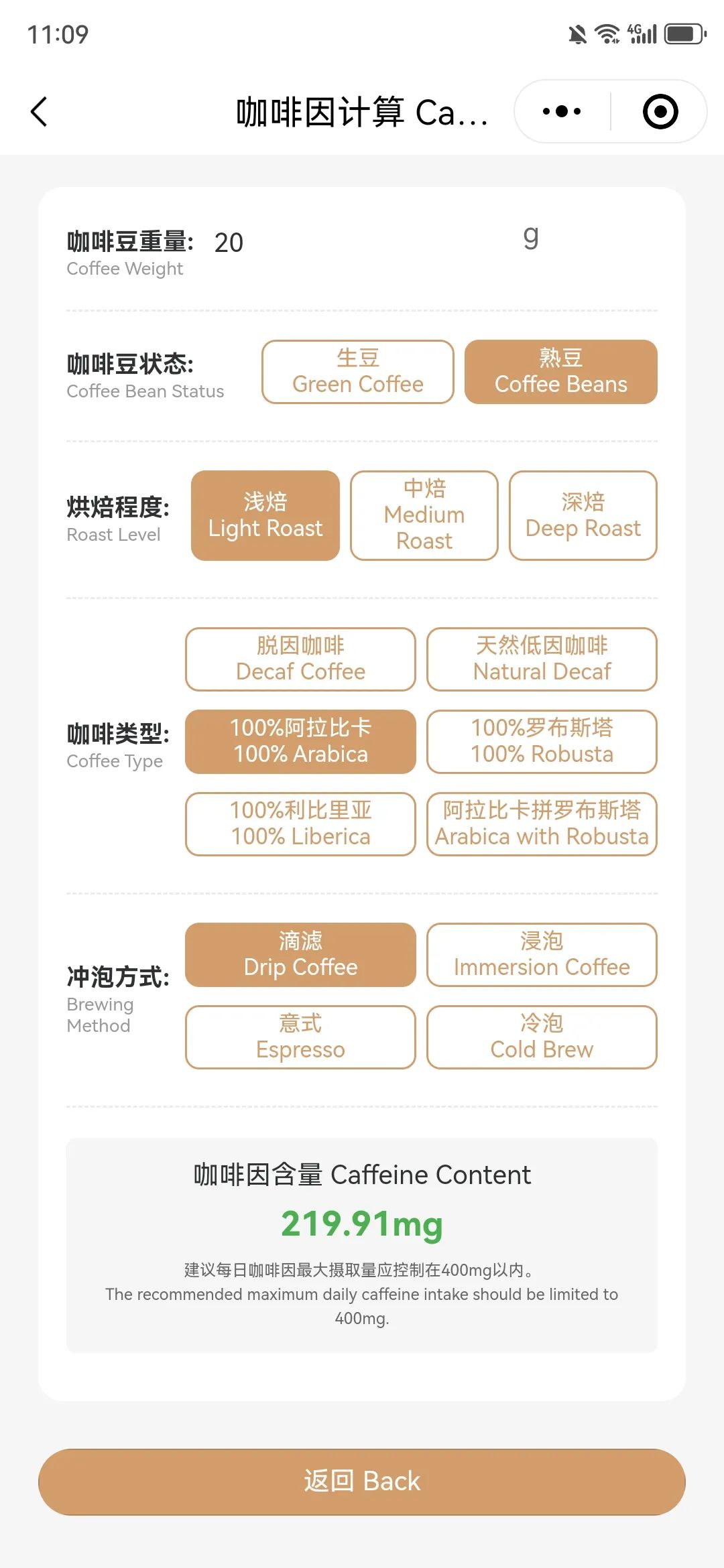Set brewing method to Espresso
The image size is (724, 1568).
click(x=301, y=1037)
